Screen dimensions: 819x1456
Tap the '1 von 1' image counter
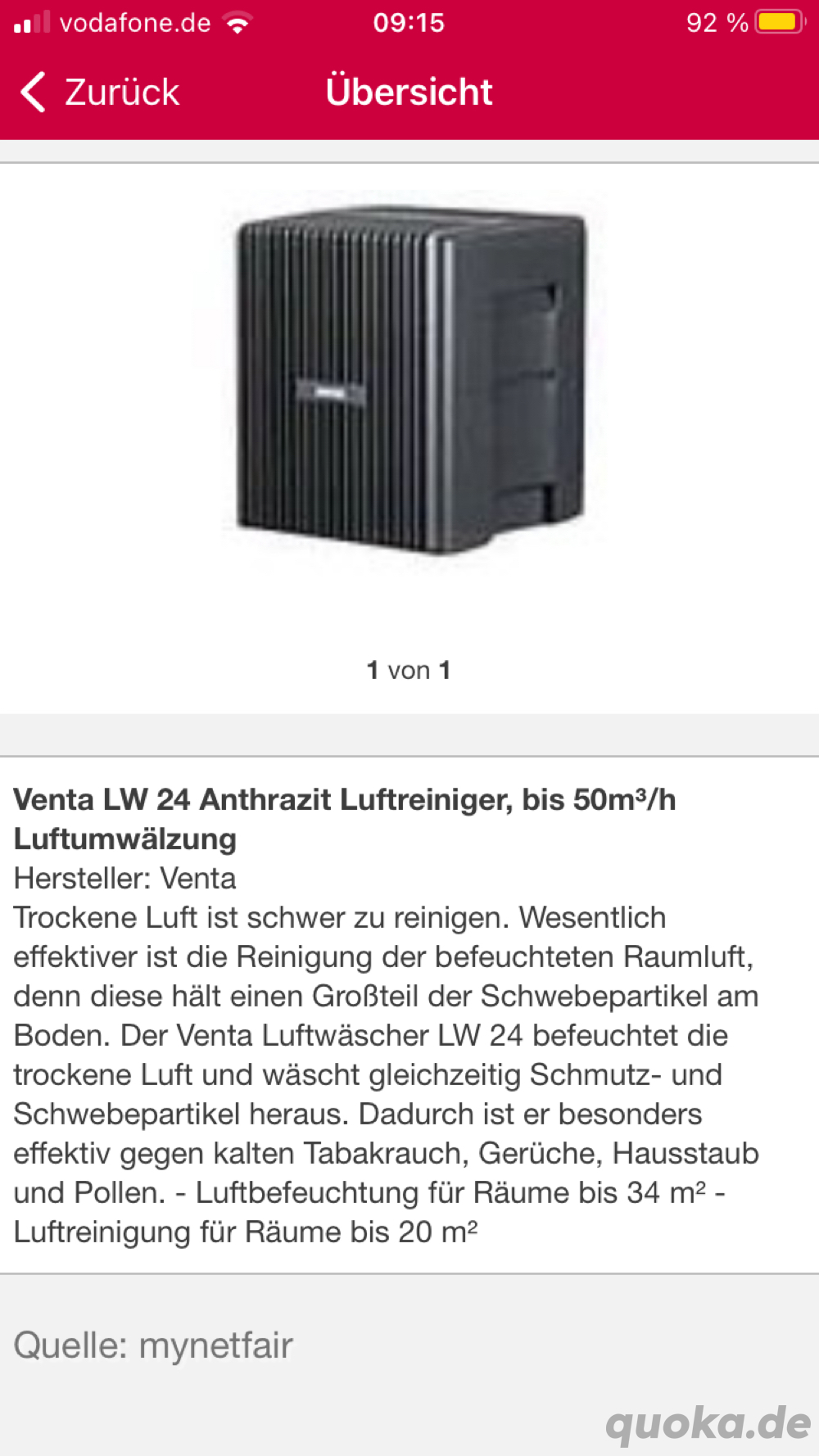click(x=409, y=669)
